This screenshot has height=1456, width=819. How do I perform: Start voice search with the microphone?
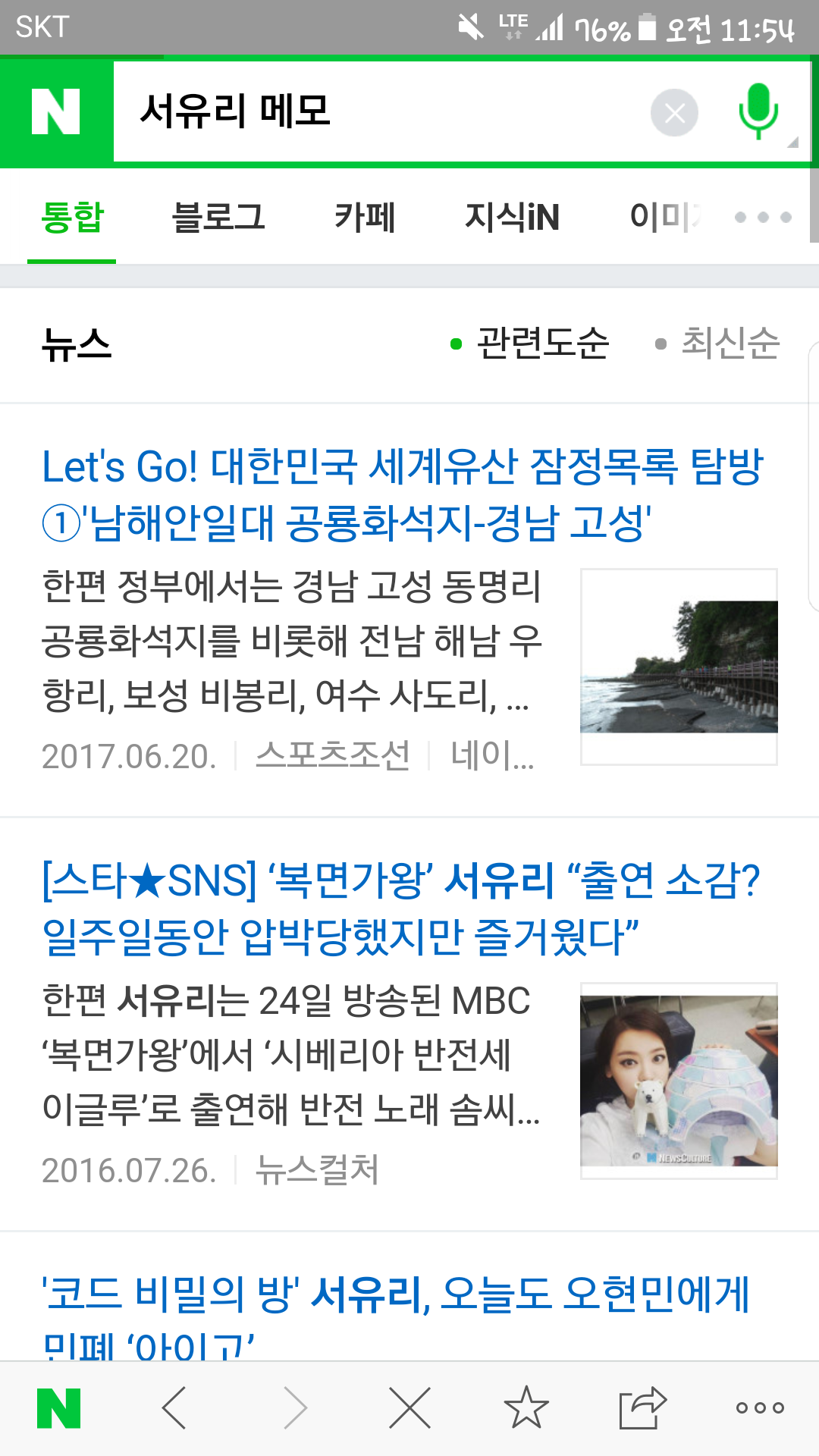[758, 111]
